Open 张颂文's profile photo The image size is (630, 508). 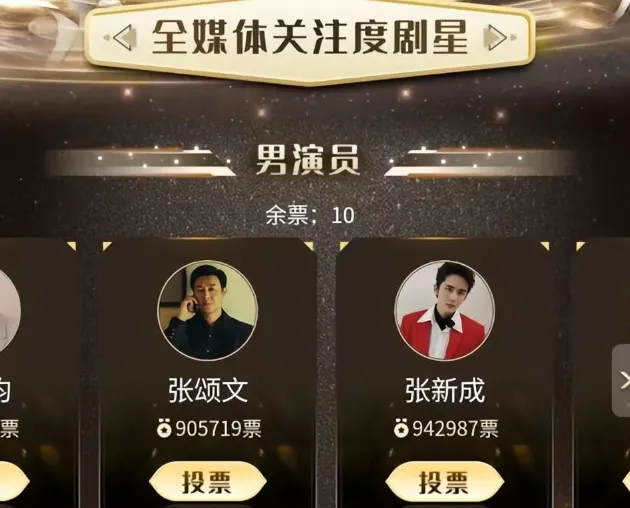pos(207,311)
